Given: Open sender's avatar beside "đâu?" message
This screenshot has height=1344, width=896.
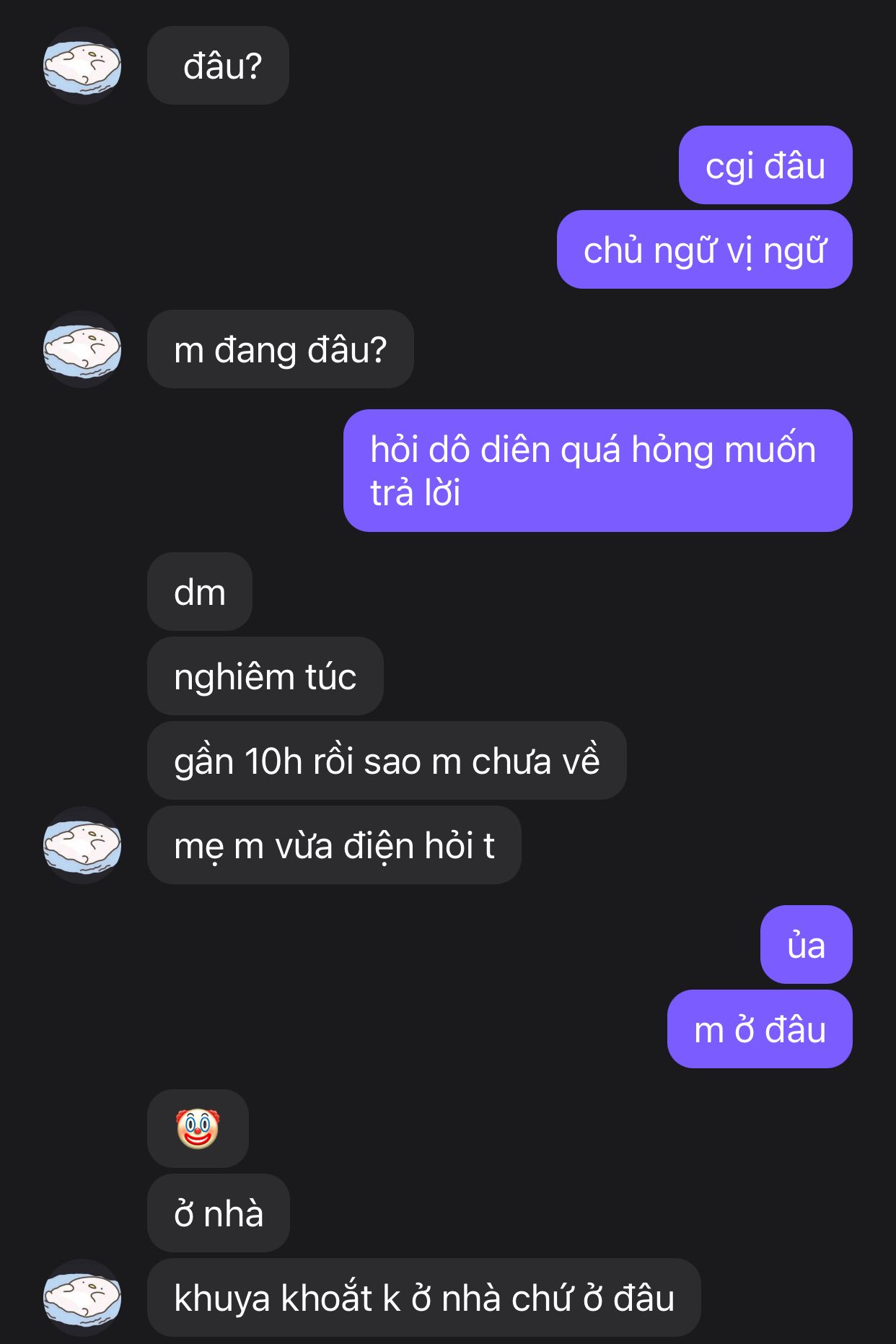Looking at the screenshot, I should click(x=82, y=66).
